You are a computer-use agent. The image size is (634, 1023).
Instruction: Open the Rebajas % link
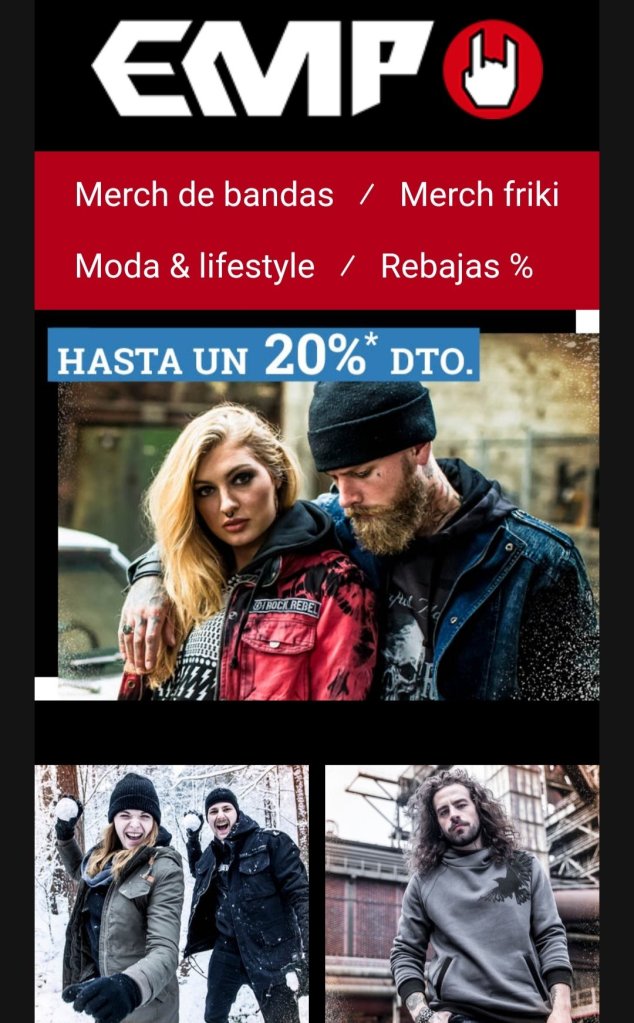457,266
